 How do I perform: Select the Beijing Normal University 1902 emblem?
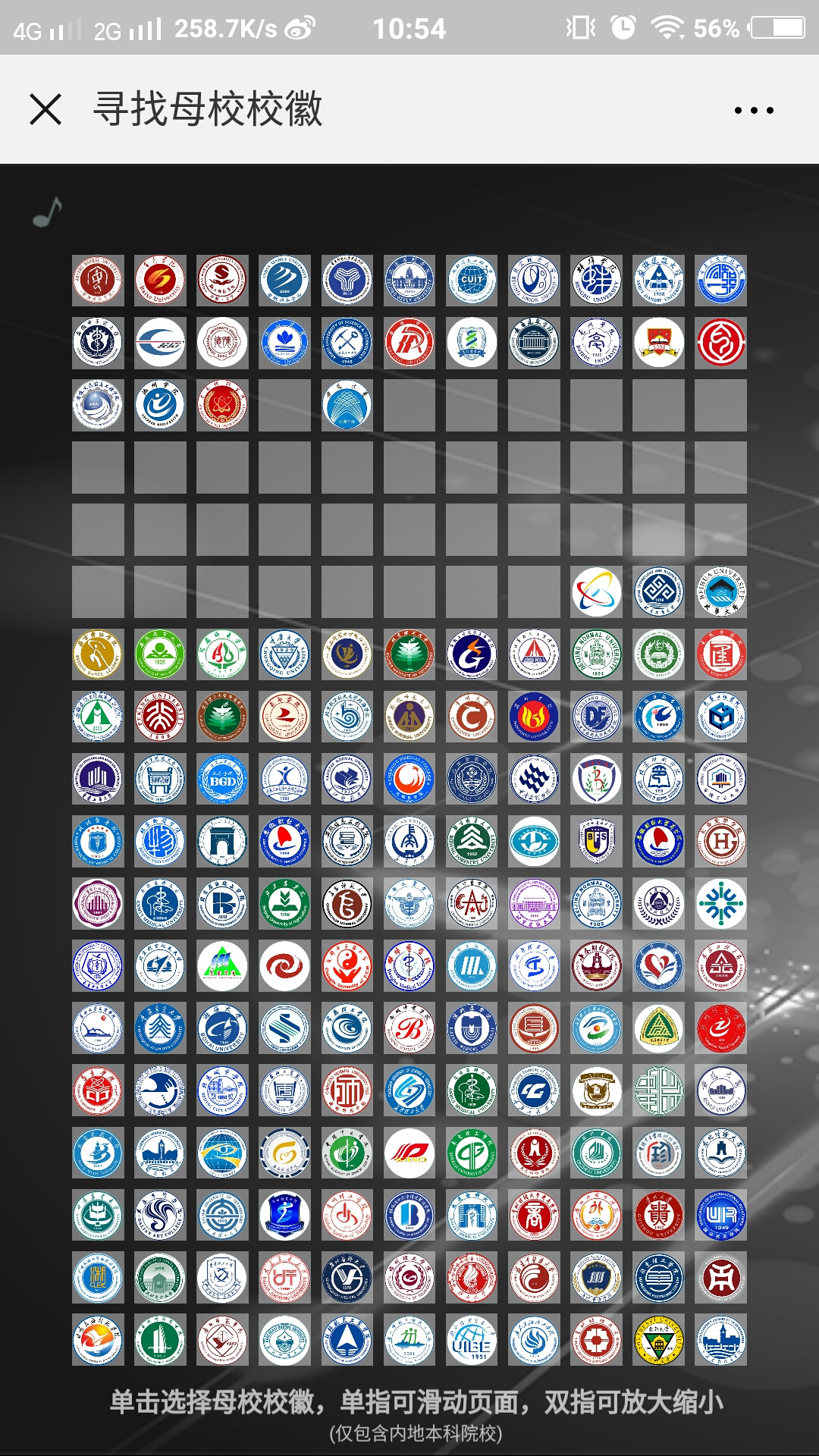[x=596, y=903]
